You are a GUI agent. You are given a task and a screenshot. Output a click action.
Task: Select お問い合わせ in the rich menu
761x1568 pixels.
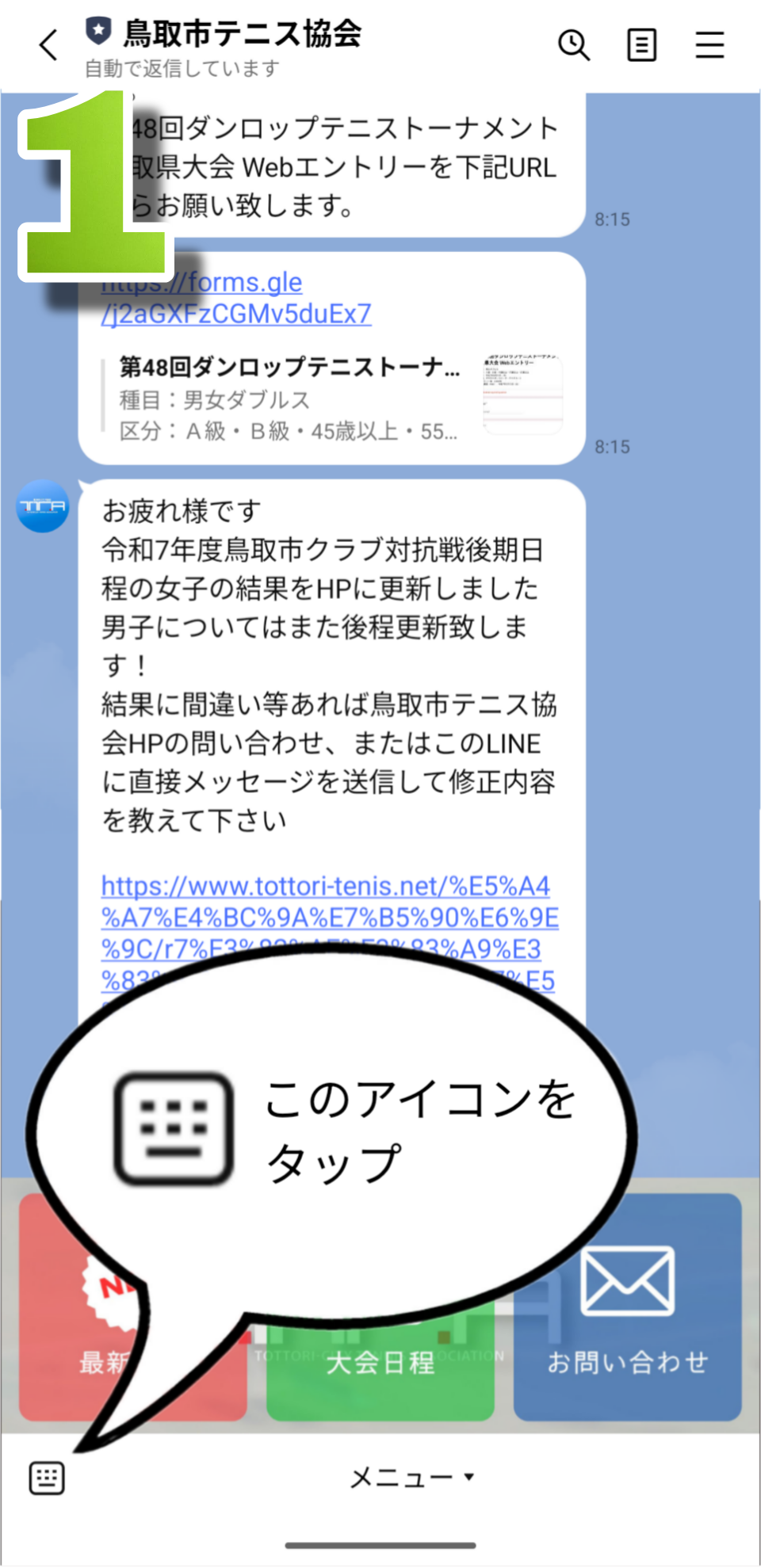(627, 1307)
